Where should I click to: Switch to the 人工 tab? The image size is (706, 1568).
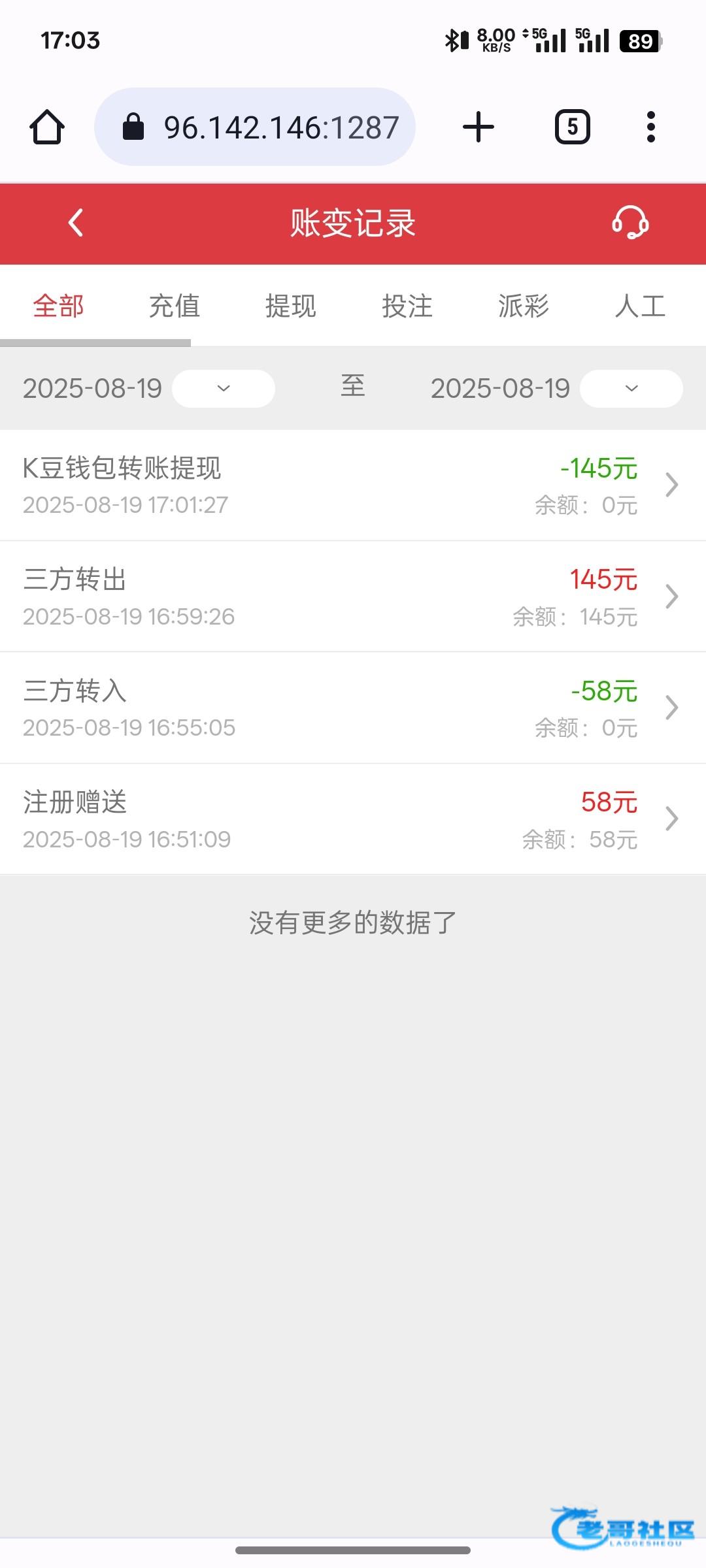[639, 306]
